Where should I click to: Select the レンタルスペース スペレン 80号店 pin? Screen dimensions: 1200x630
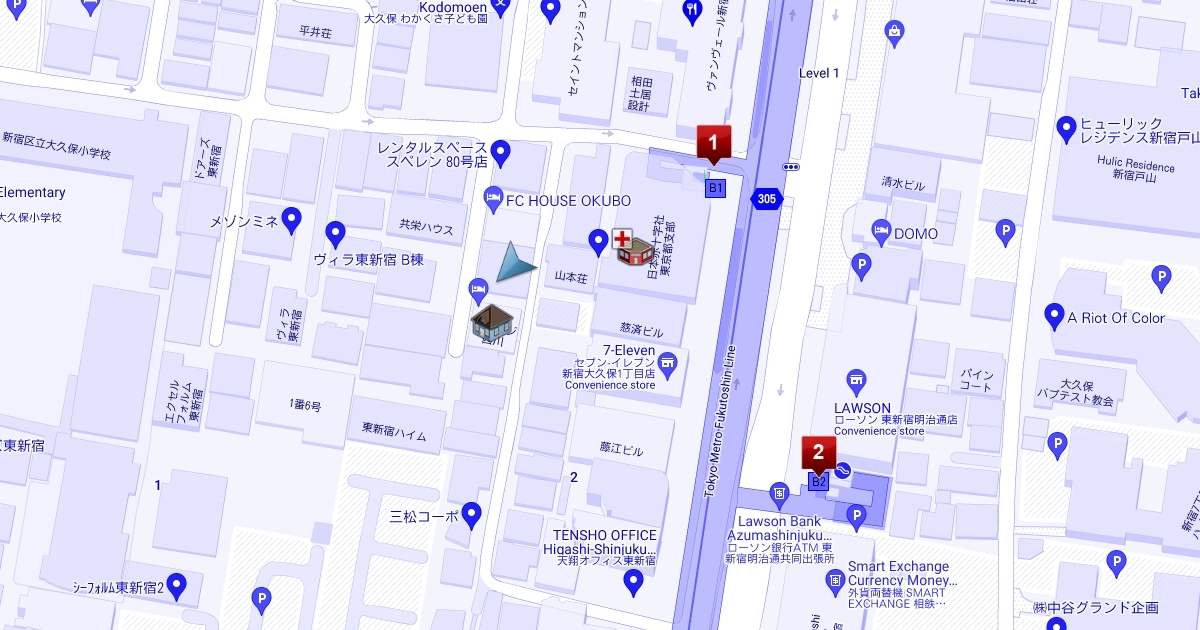click(x=501, y=152)
